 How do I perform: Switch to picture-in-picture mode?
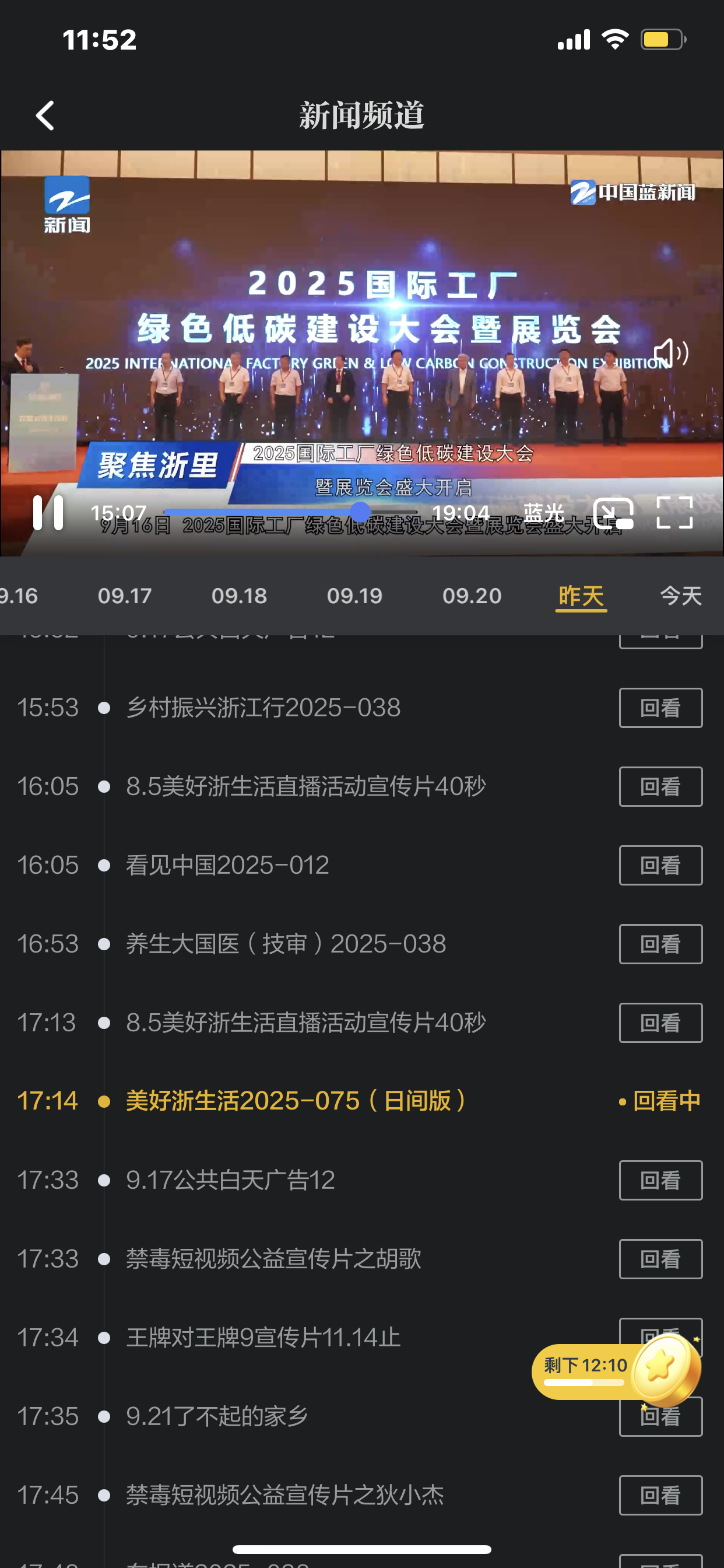coord(613,513)
